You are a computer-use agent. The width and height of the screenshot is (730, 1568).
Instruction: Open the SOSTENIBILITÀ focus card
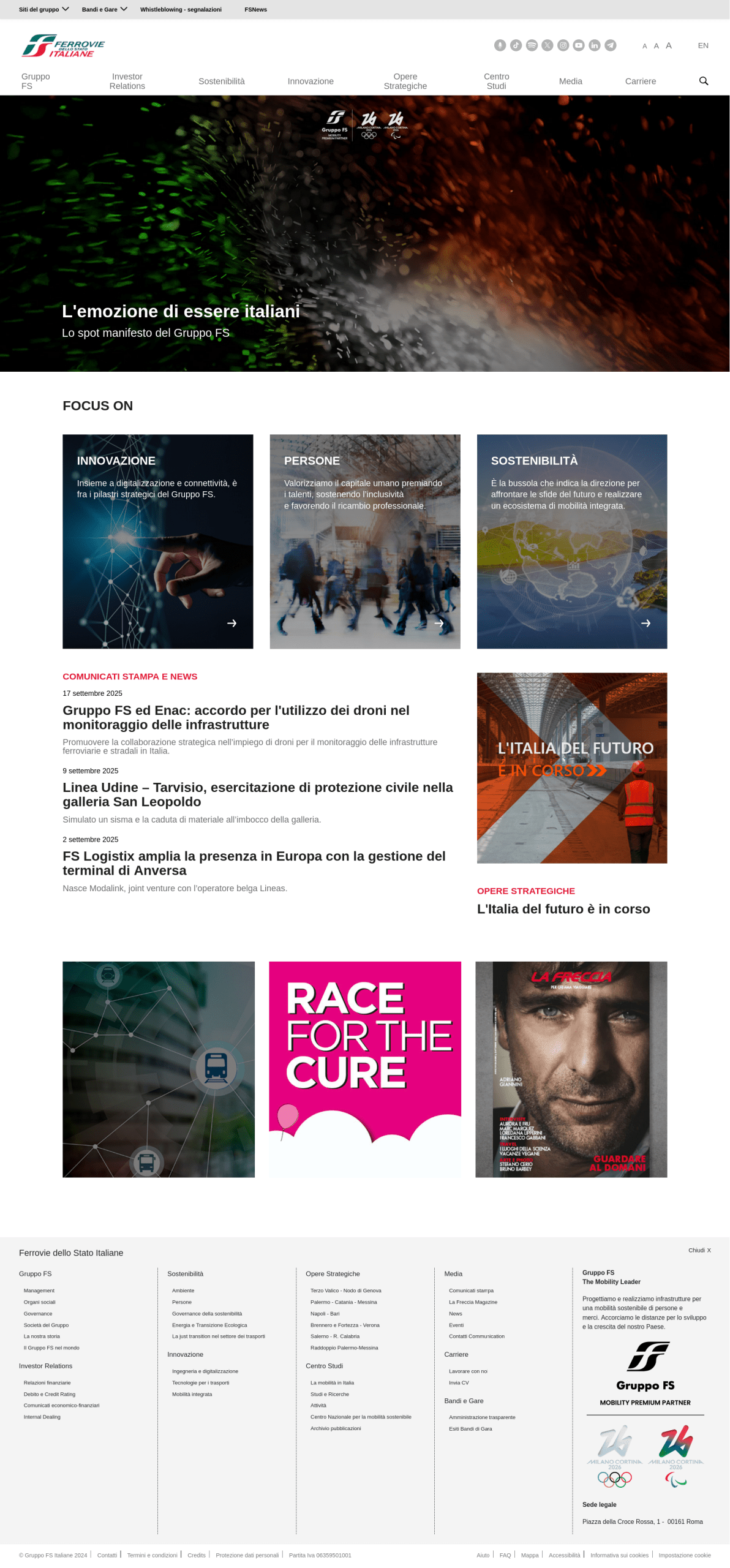[x=571, y=541]
